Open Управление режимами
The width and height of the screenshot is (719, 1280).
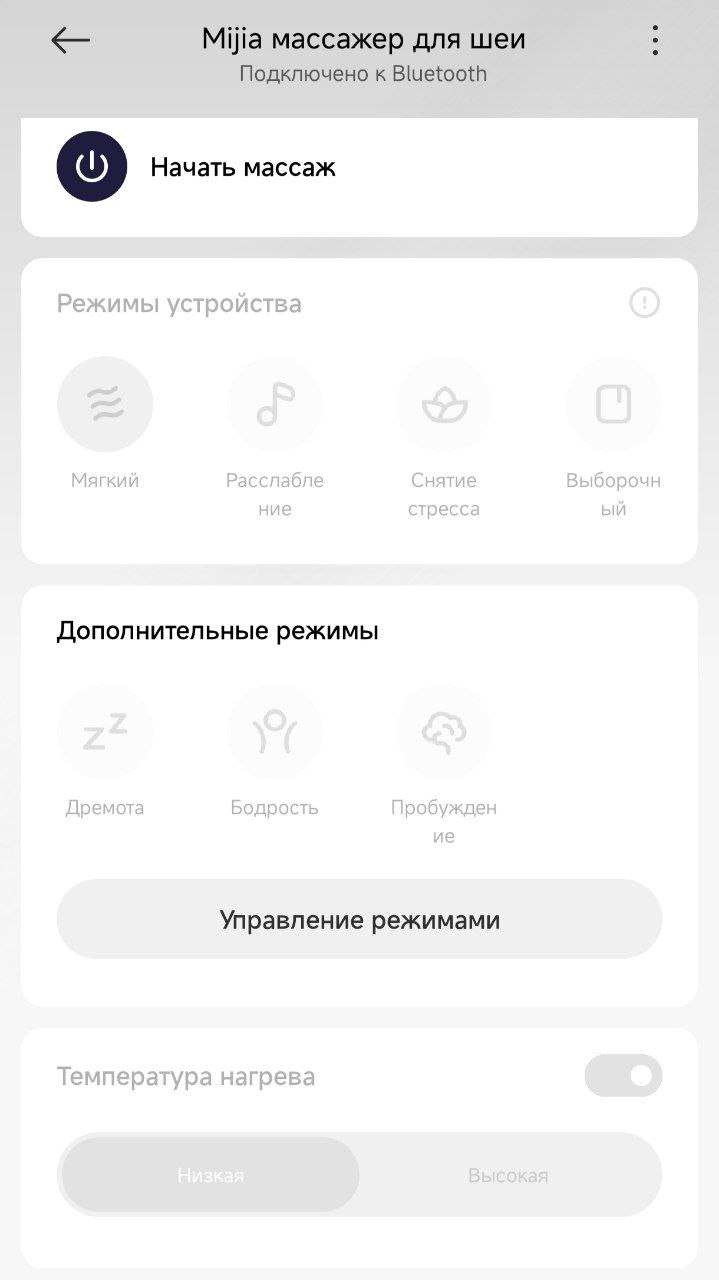359,920
